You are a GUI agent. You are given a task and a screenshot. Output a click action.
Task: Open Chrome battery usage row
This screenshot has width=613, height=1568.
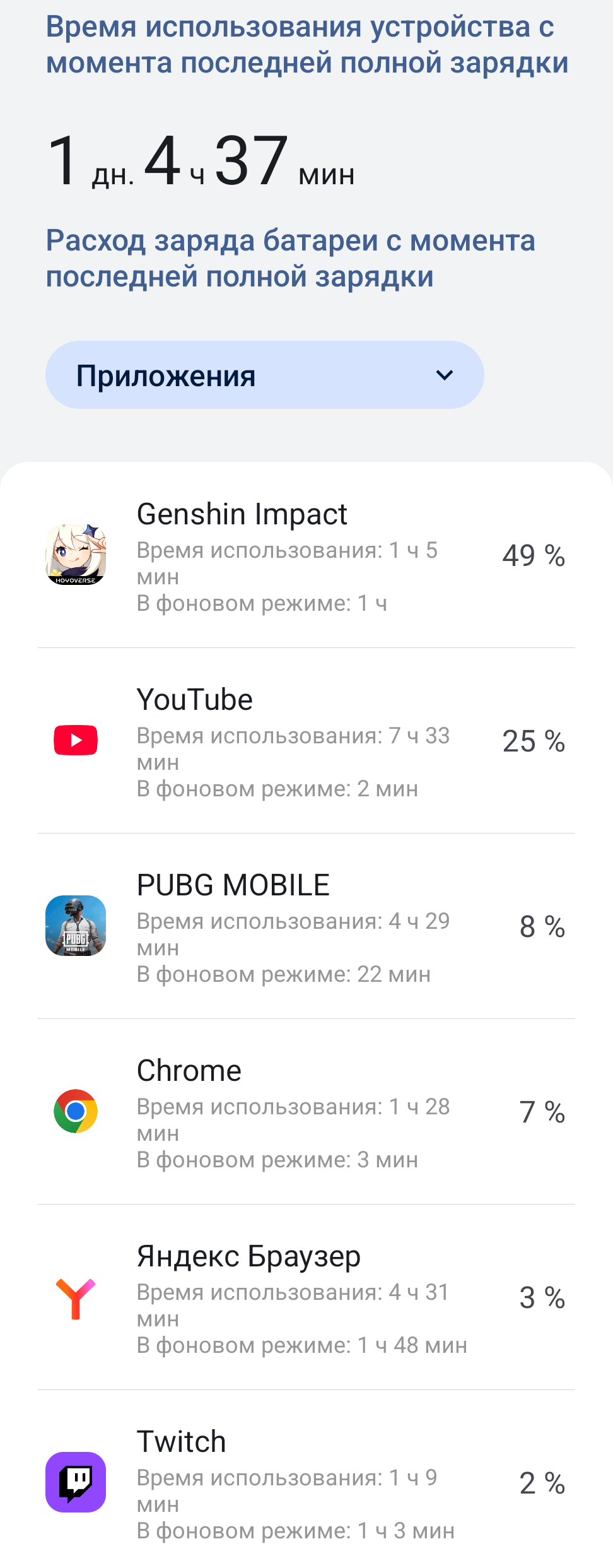click(x=306, y=1112)
